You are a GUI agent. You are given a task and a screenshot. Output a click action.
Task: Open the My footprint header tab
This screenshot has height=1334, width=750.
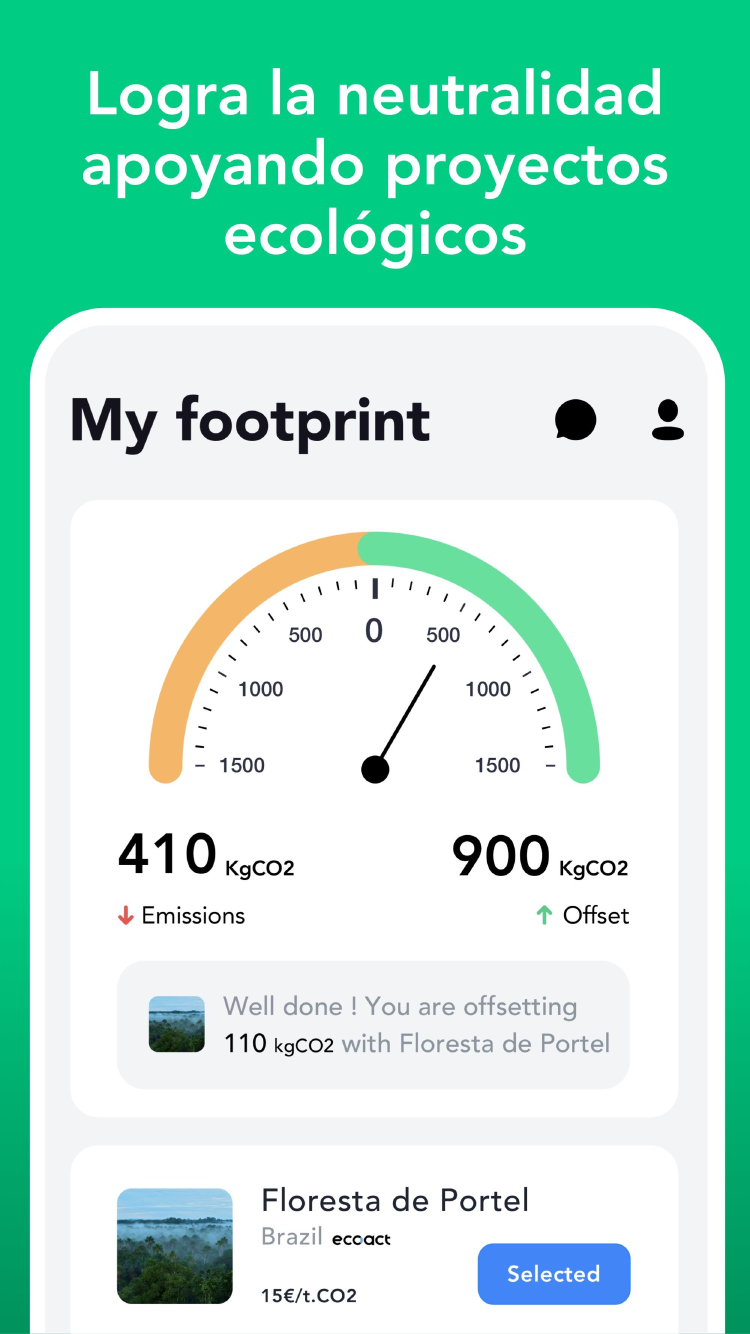pyautogui.click(x=250, y=420)
